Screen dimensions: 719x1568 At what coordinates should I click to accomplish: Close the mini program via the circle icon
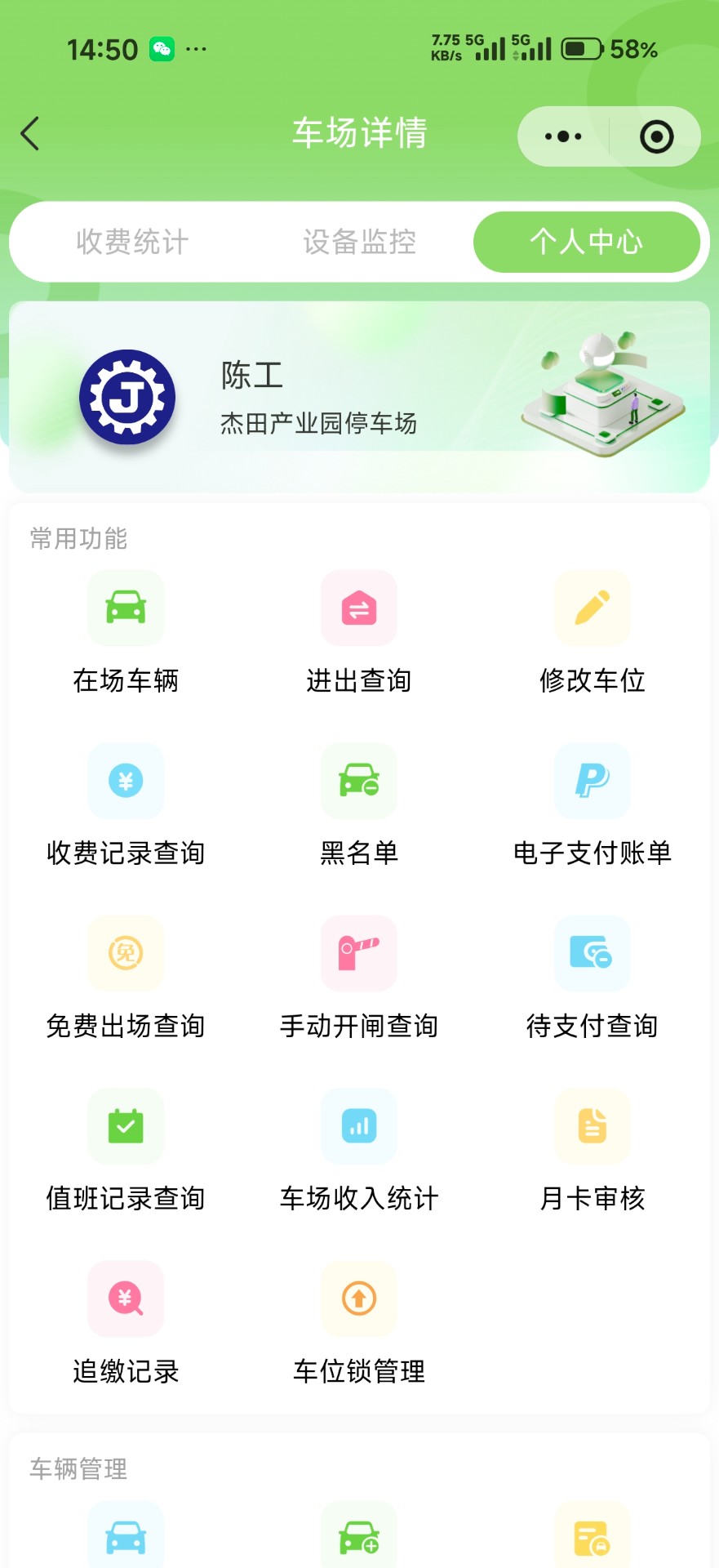(x=656, y=136)
